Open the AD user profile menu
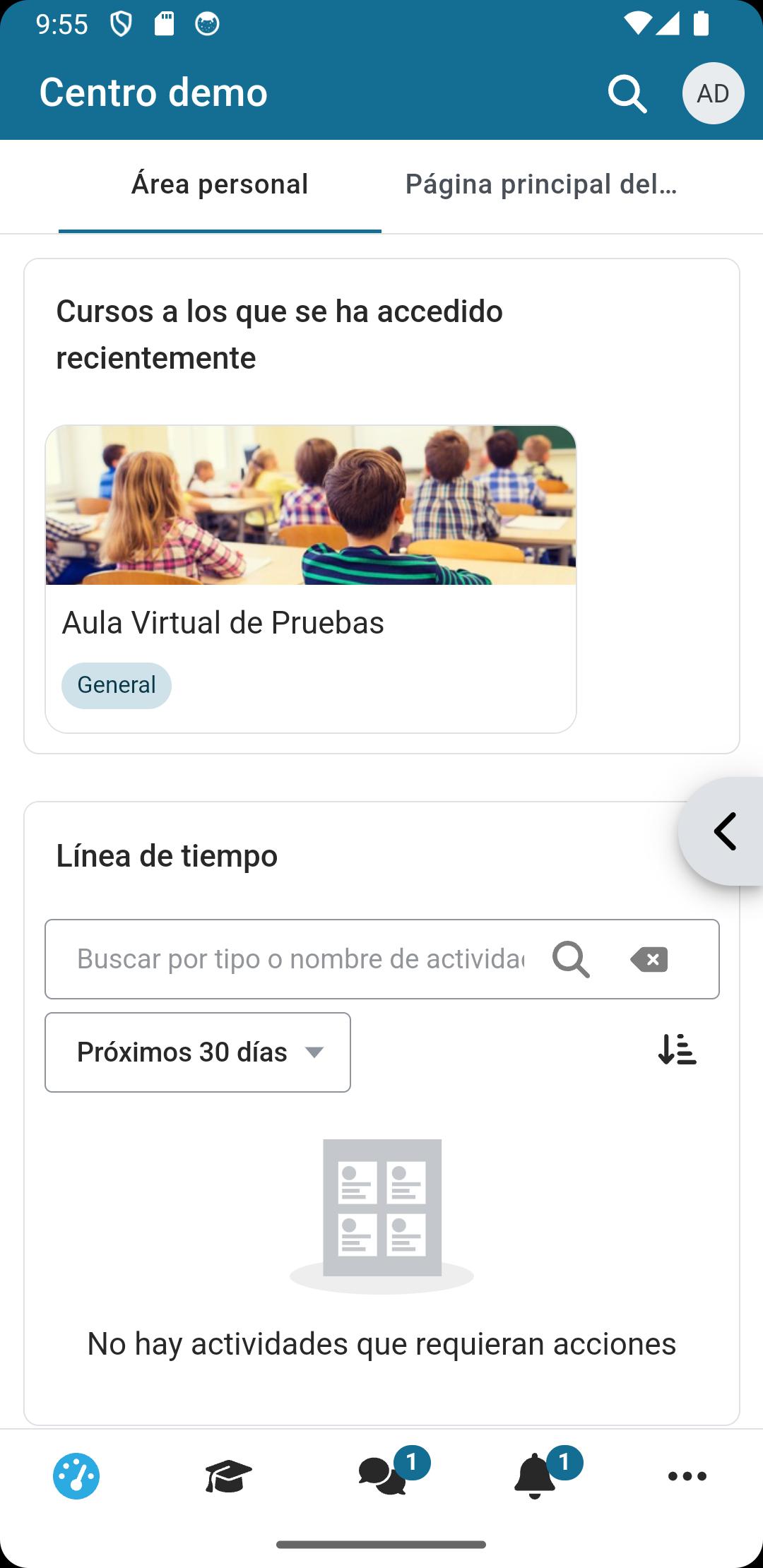 713,93
